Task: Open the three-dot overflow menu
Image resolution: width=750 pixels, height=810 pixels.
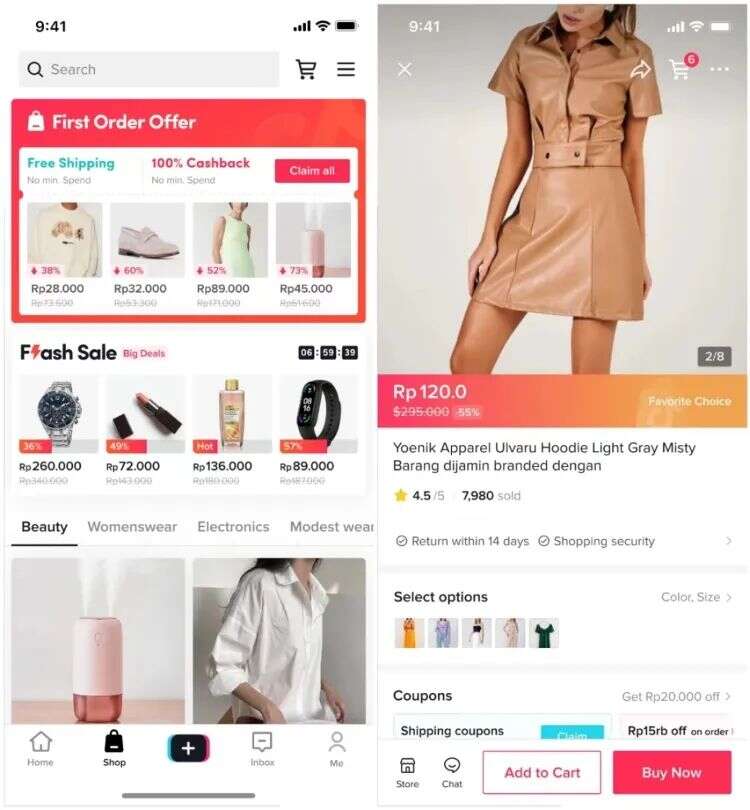Action: [x=719, y=69]
